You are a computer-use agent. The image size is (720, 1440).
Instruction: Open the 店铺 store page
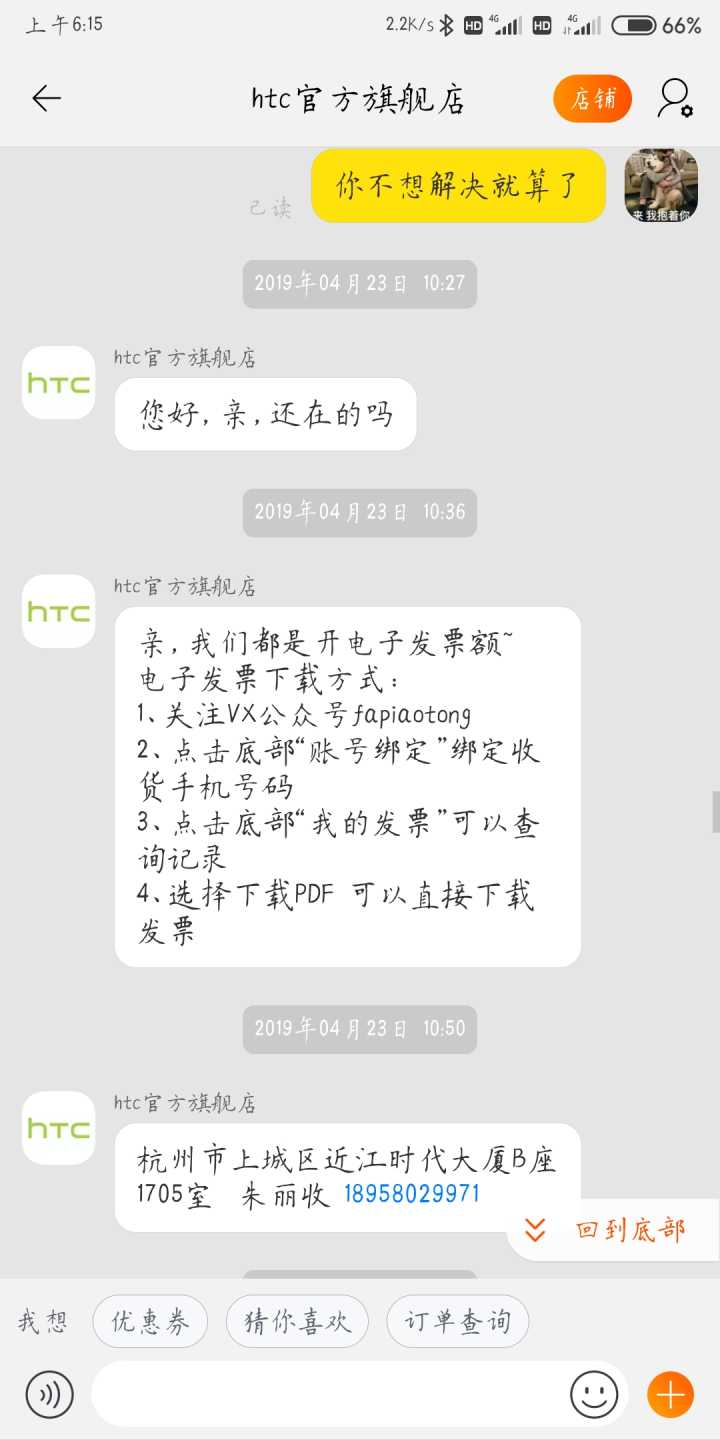(x=592, y=99)
